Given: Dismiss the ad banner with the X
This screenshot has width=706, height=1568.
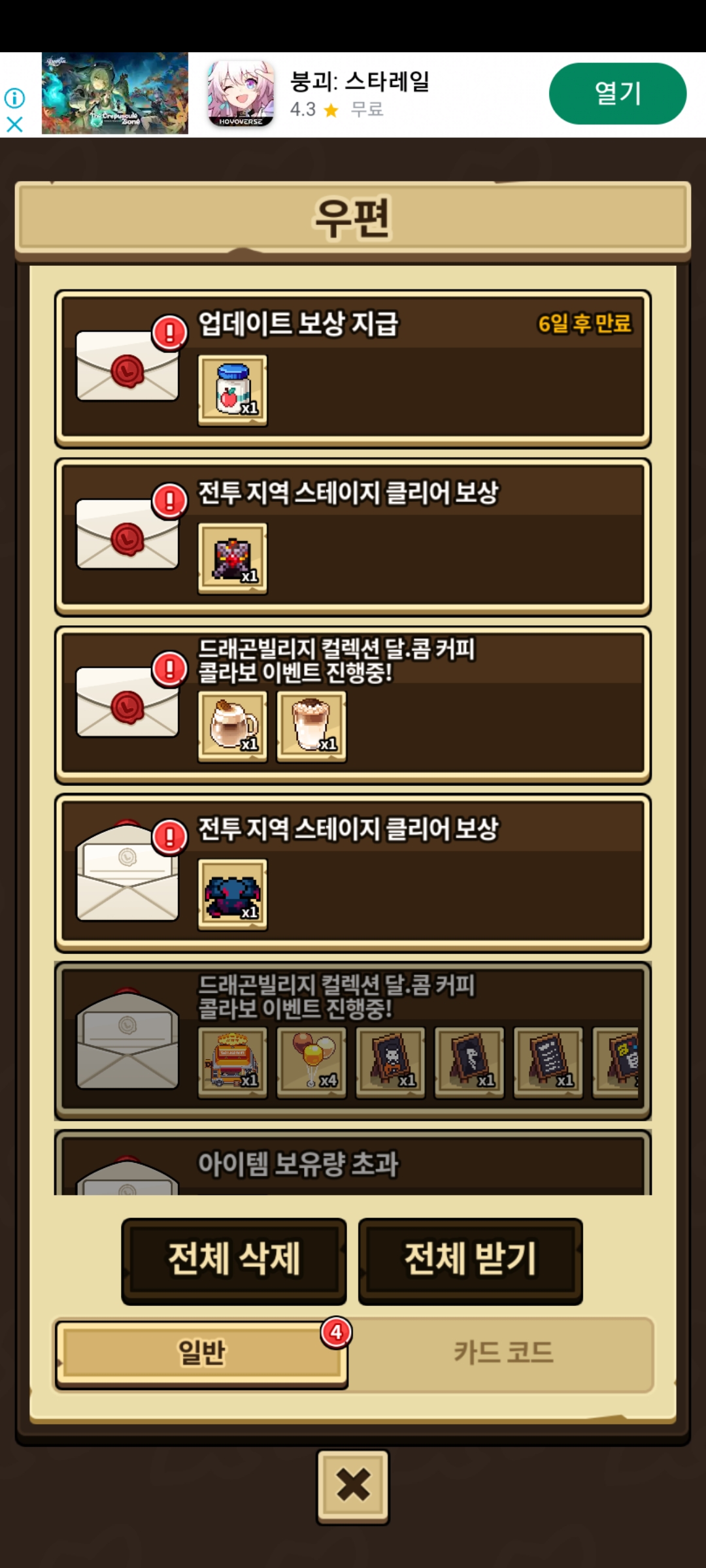Looking at the screenshot, I should click(x=14, y=124).
